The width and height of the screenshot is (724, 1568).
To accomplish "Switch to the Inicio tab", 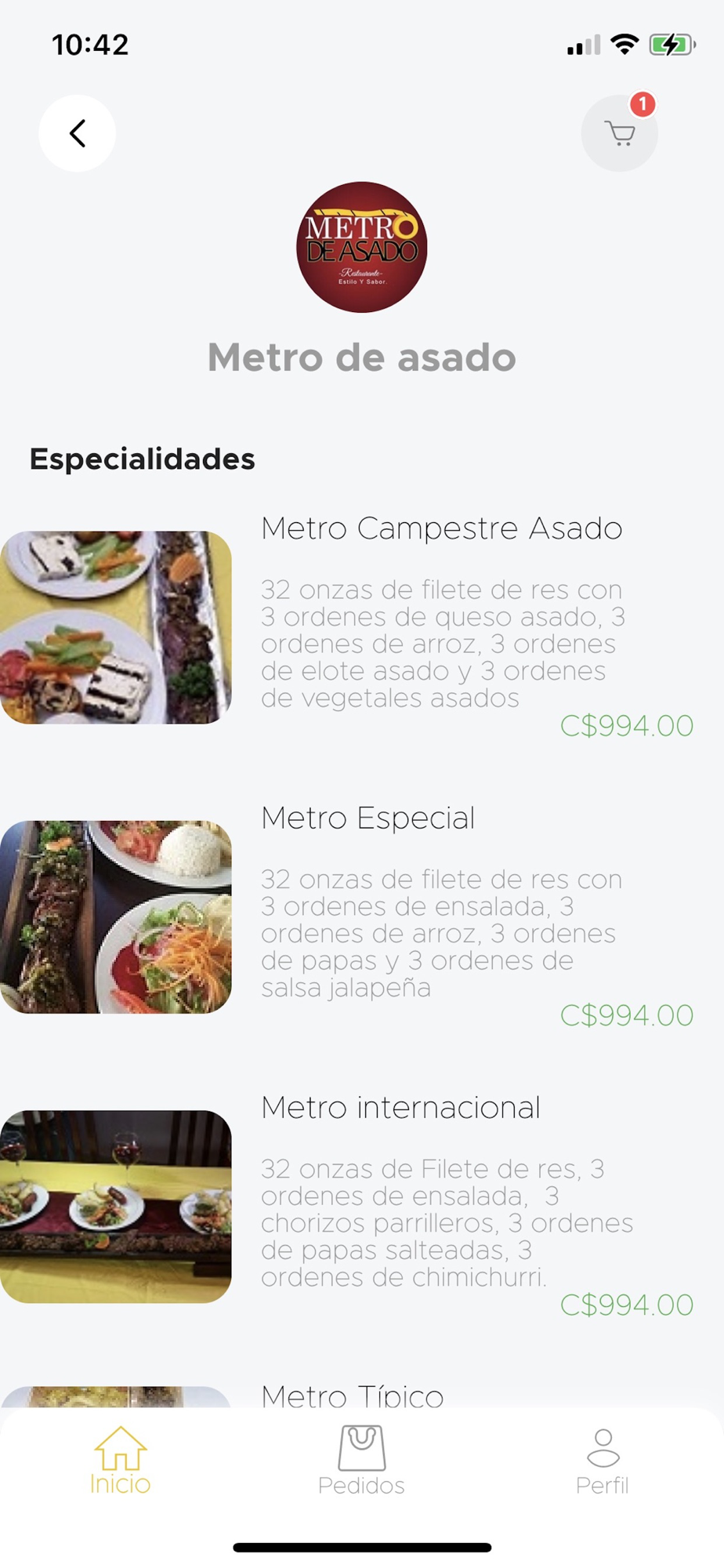I will click(120, 1461).
